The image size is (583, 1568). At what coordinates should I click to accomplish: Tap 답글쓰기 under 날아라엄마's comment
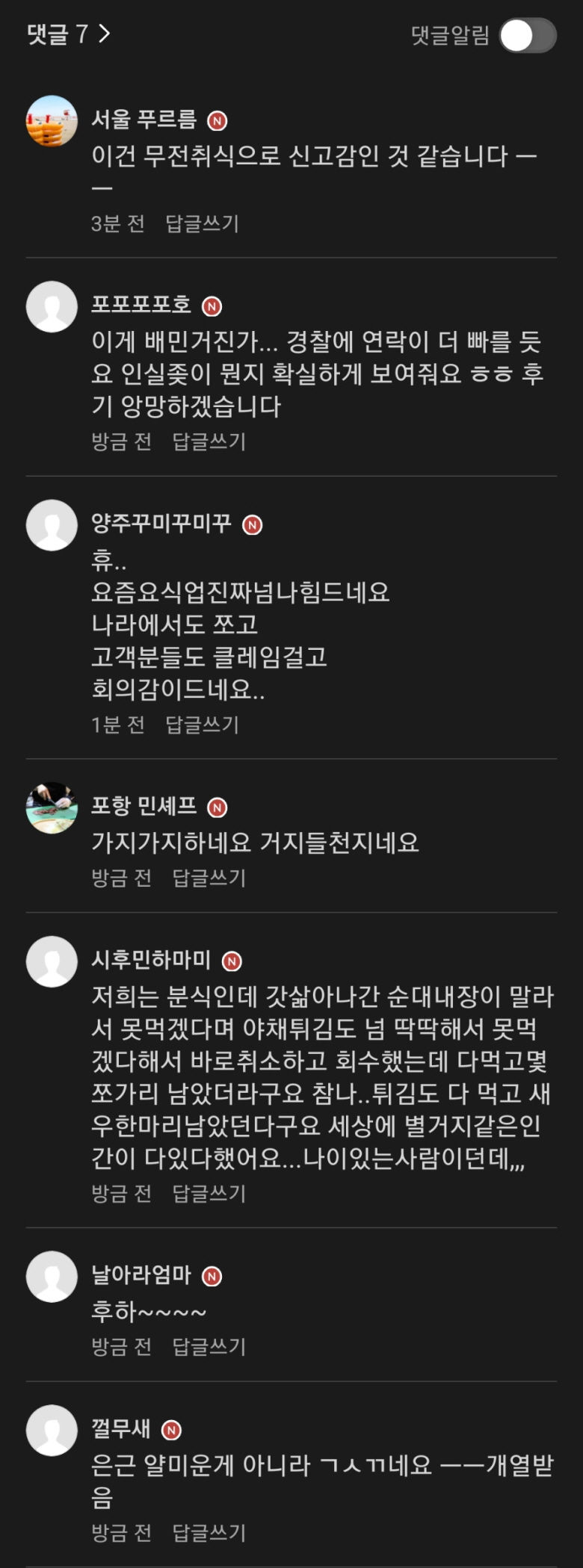pyautogui.click(x=209, y=1346)
